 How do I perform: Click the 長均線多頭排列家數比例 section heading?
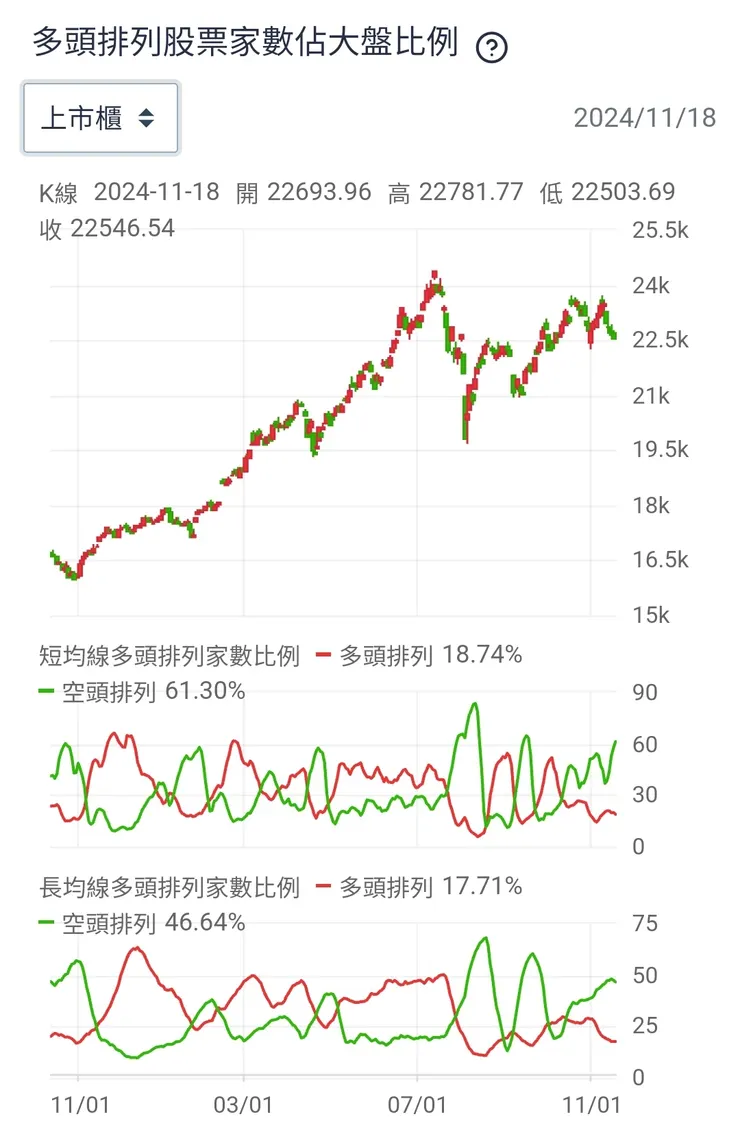tap(166, 886)
